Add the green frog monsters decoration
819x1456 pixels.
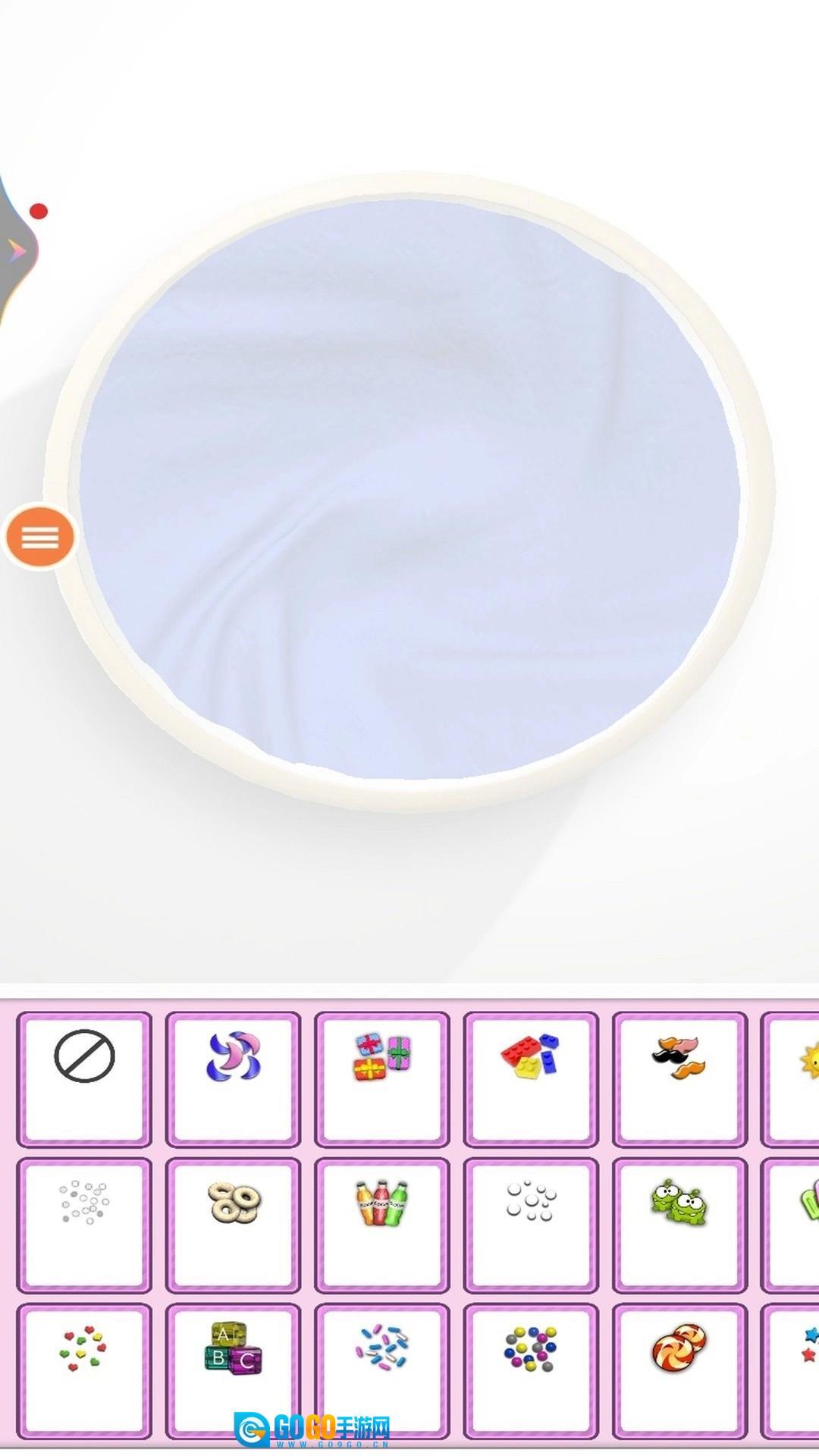point(679,1225)
